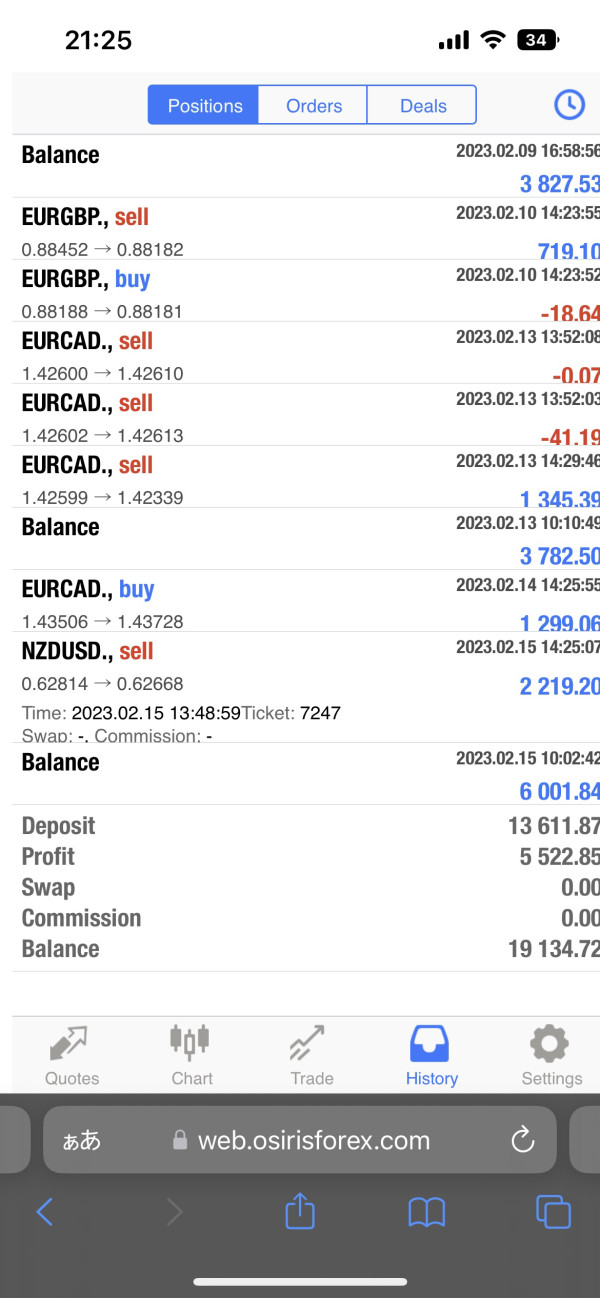Open the history period clock icon
Image resolution: width=600 pixels, height=1298 pixels.
[569, 105]
